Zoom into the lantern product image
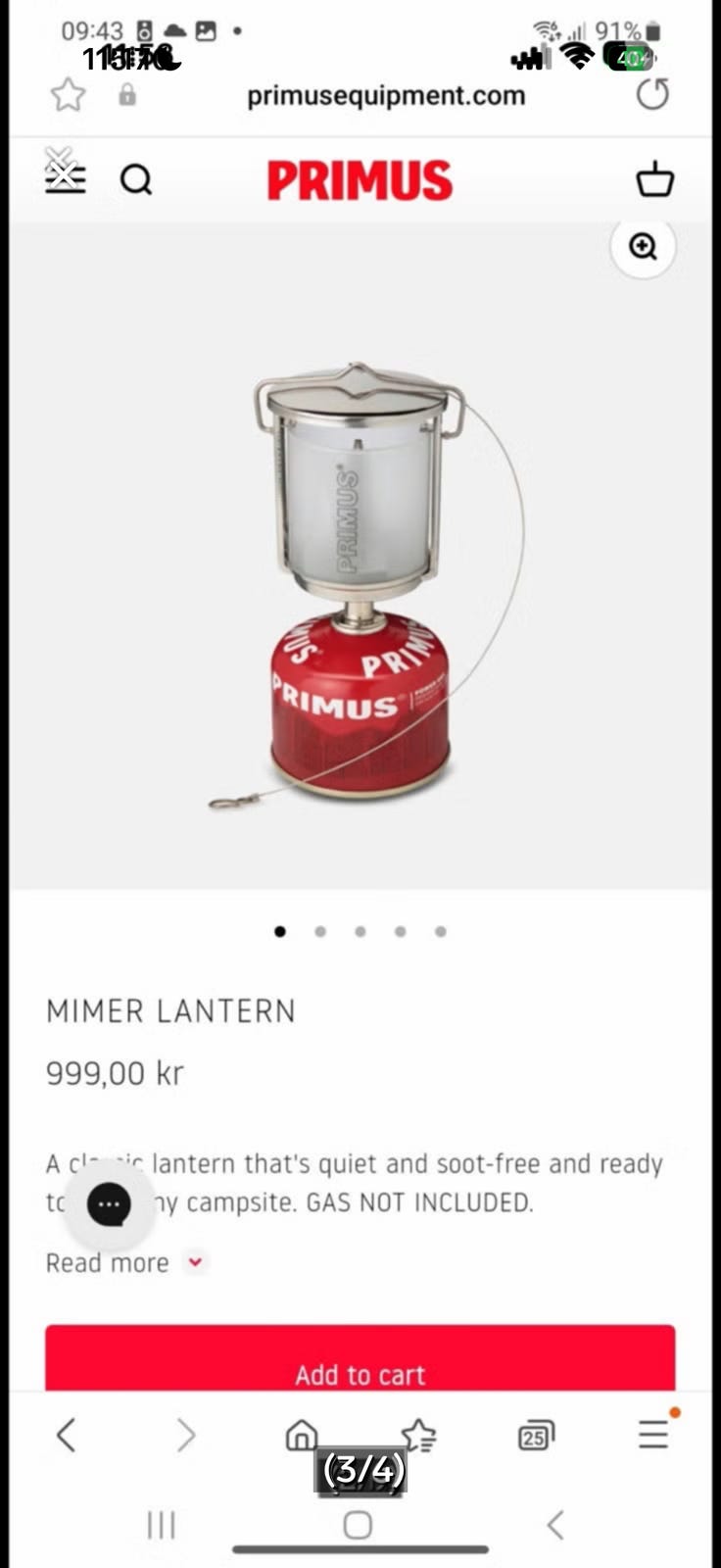 point(644,246)
